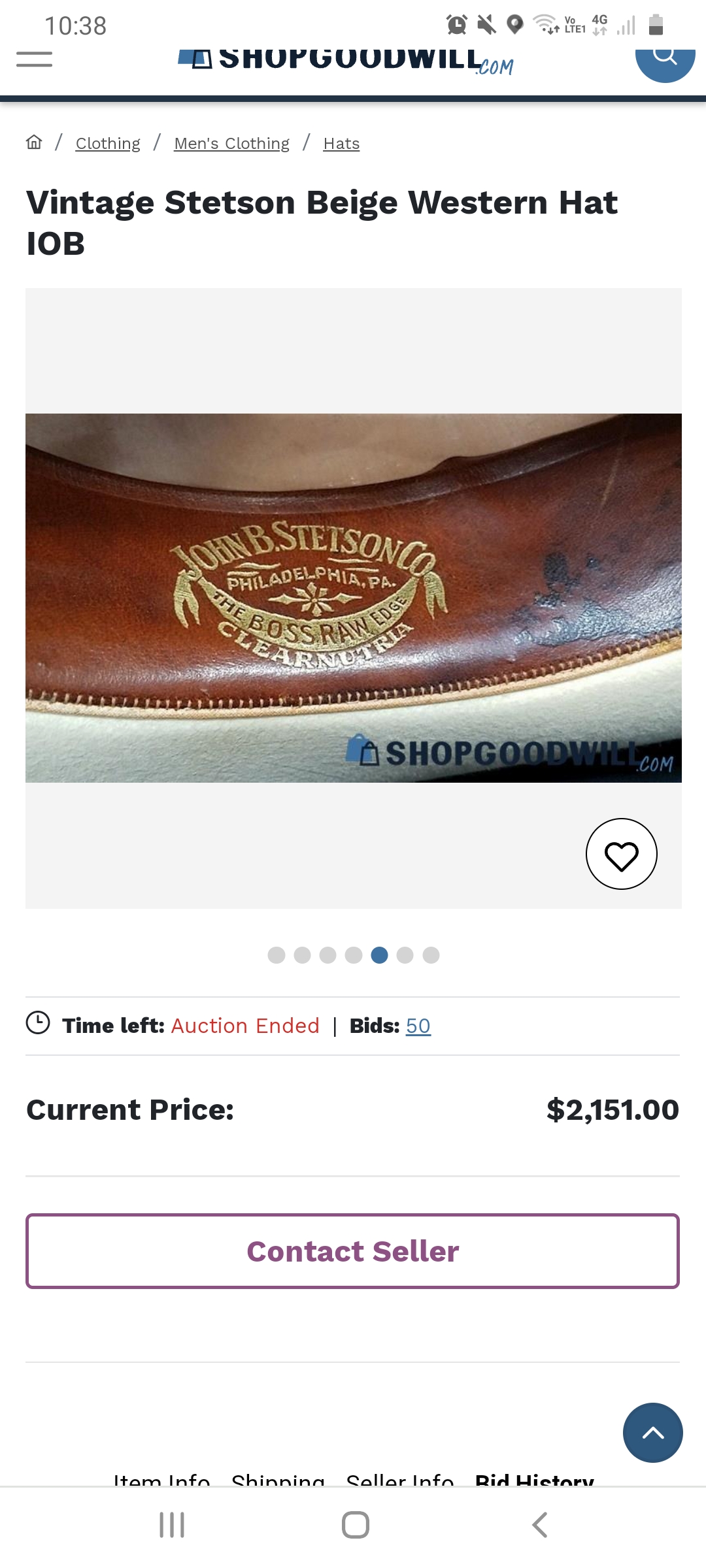This screenshot has height=1568, width=706.
Task: Jump to the first image dot
Action: pyautogui.click(x=277, y=955)
